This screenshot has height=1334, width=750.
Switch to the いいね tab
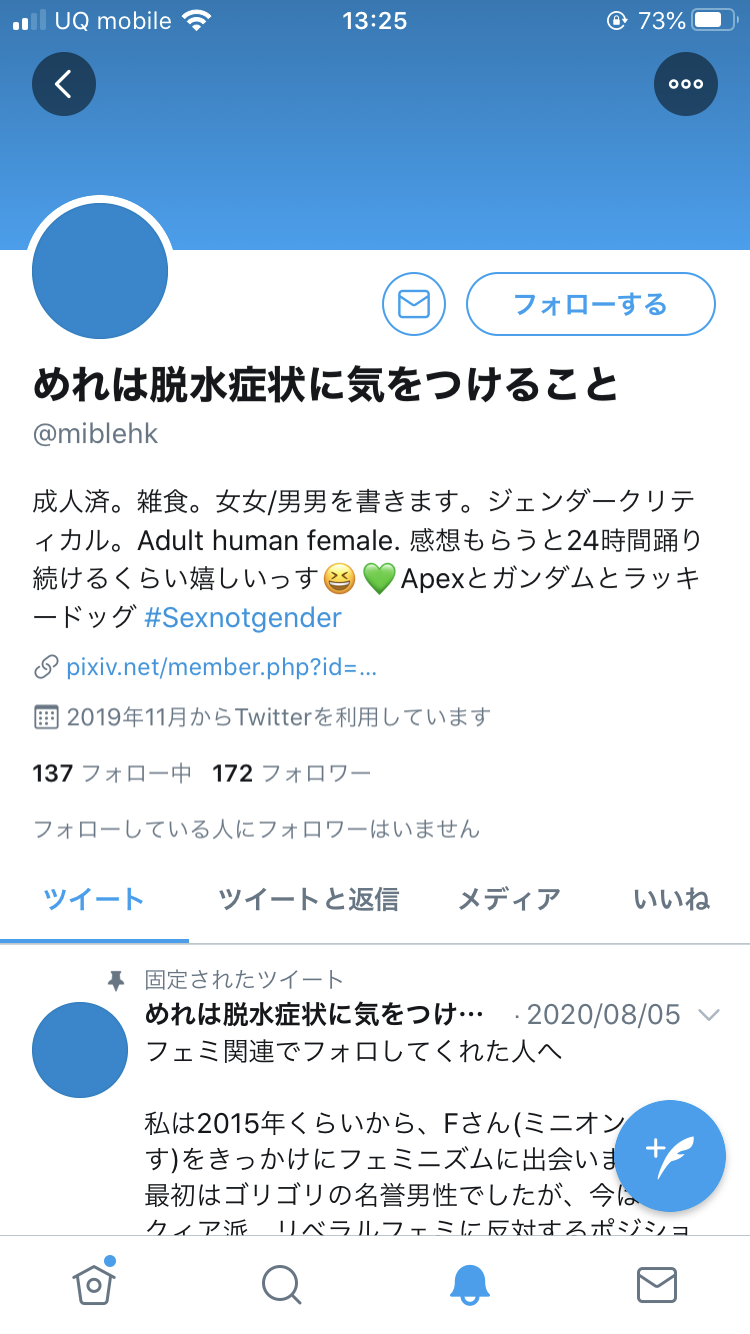tap(671, 899)
